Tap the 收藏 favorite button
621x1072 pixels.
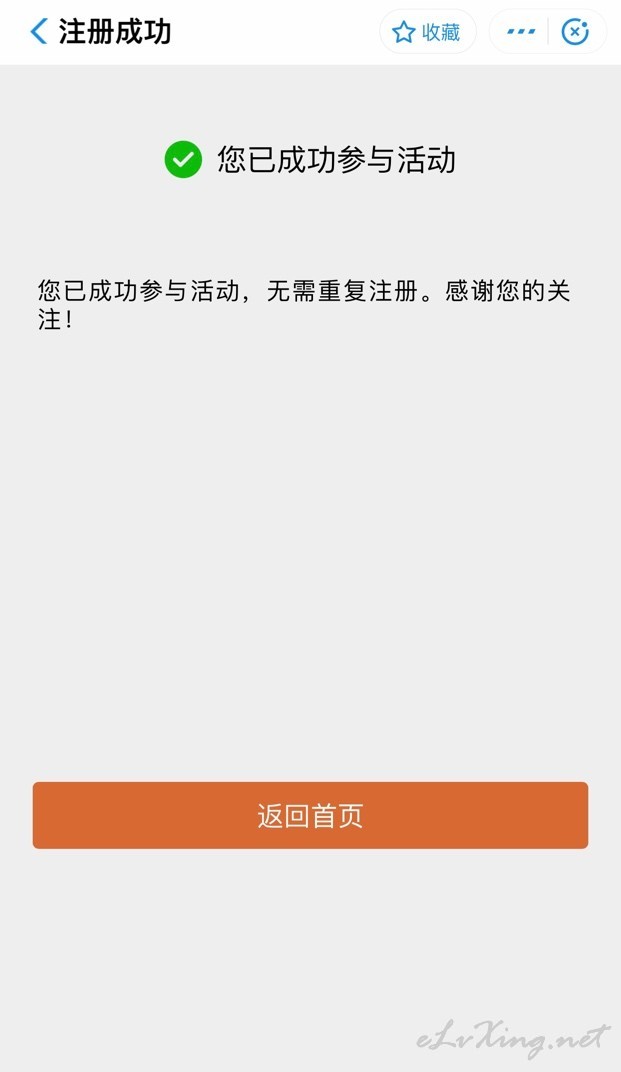click(427, 31)
